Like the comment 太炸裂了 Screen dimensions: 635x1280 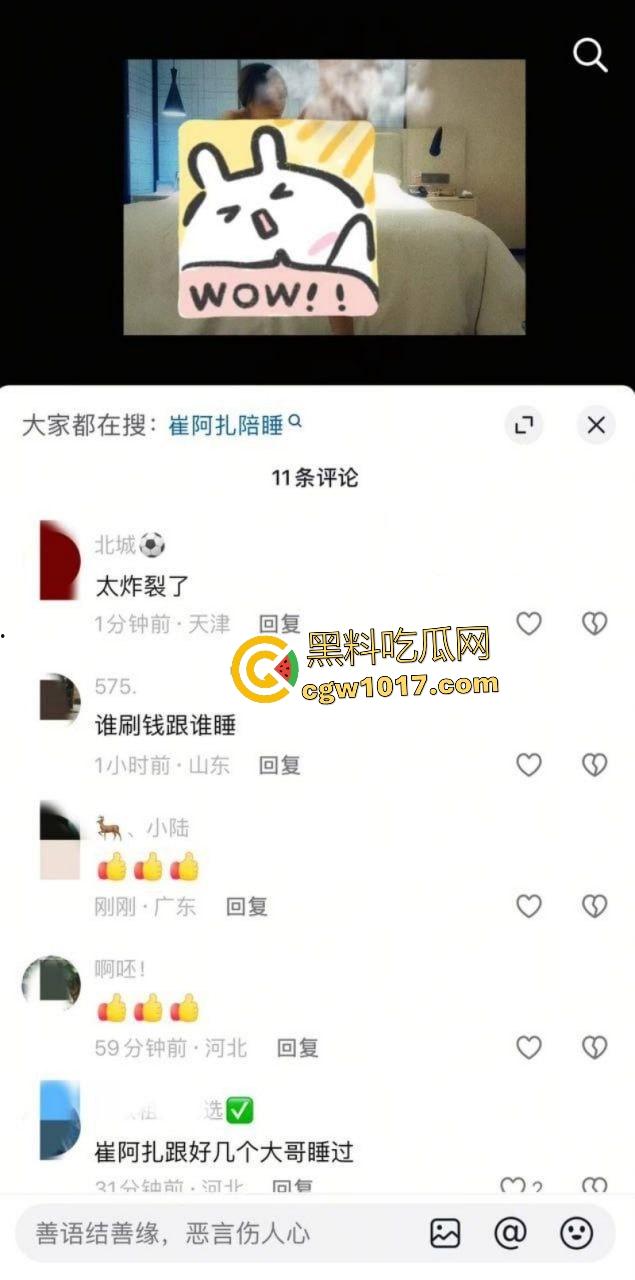click(528, 624)
